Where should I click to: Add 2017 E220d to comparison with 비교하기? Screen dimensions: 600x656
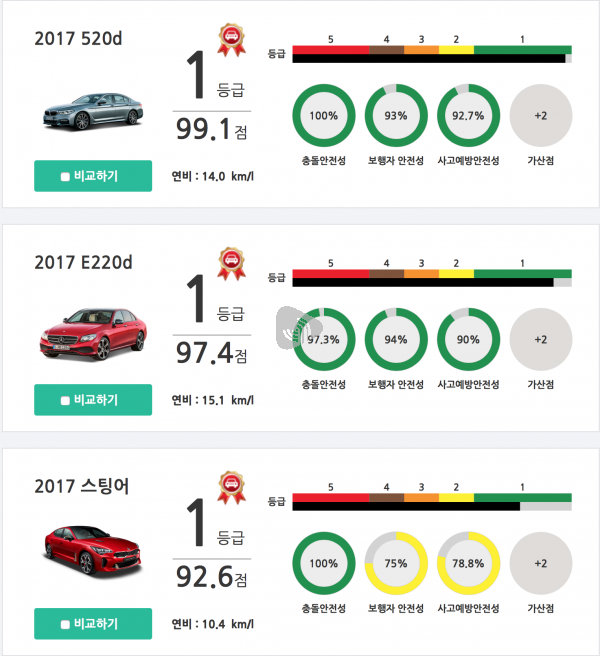[x=93, y=400]
